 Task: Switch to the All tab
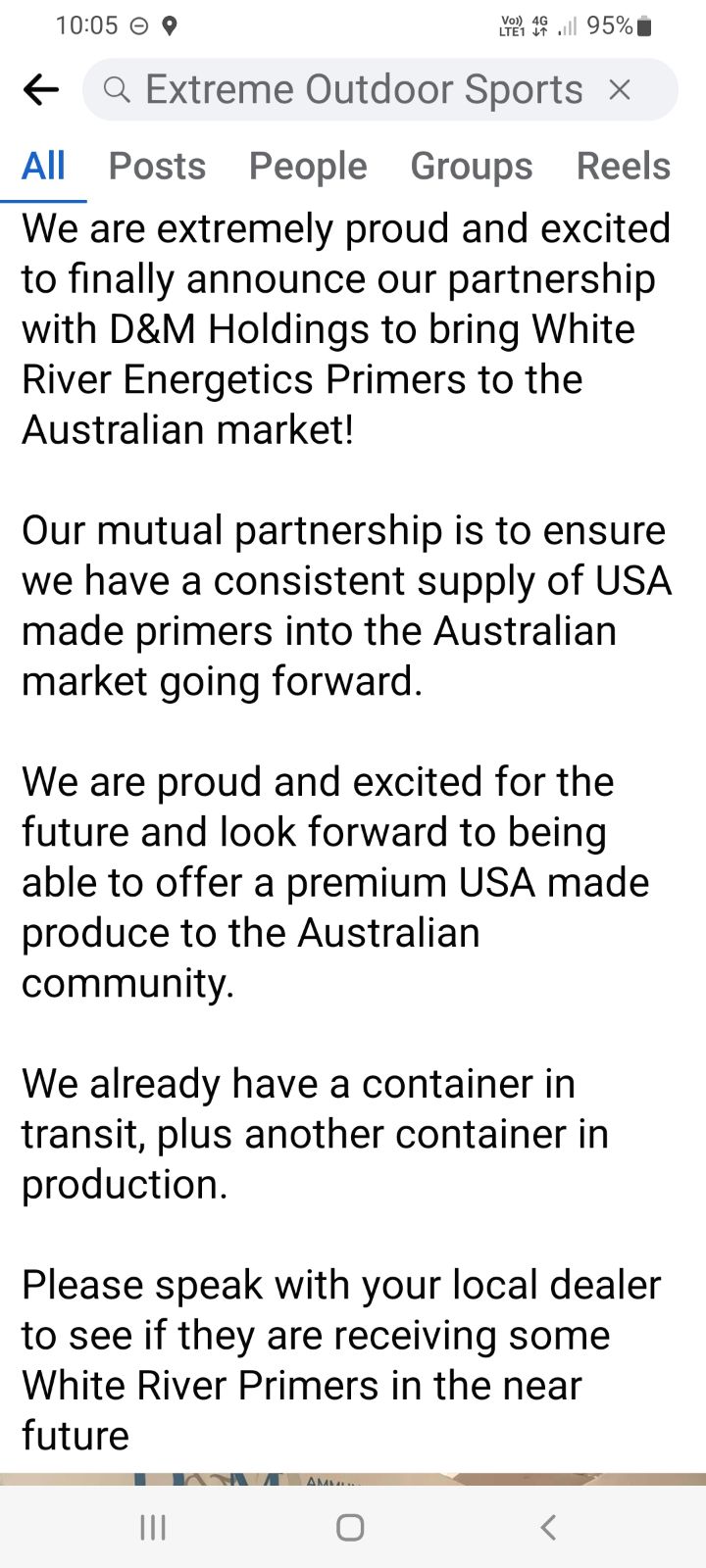(x=43, y=167)
